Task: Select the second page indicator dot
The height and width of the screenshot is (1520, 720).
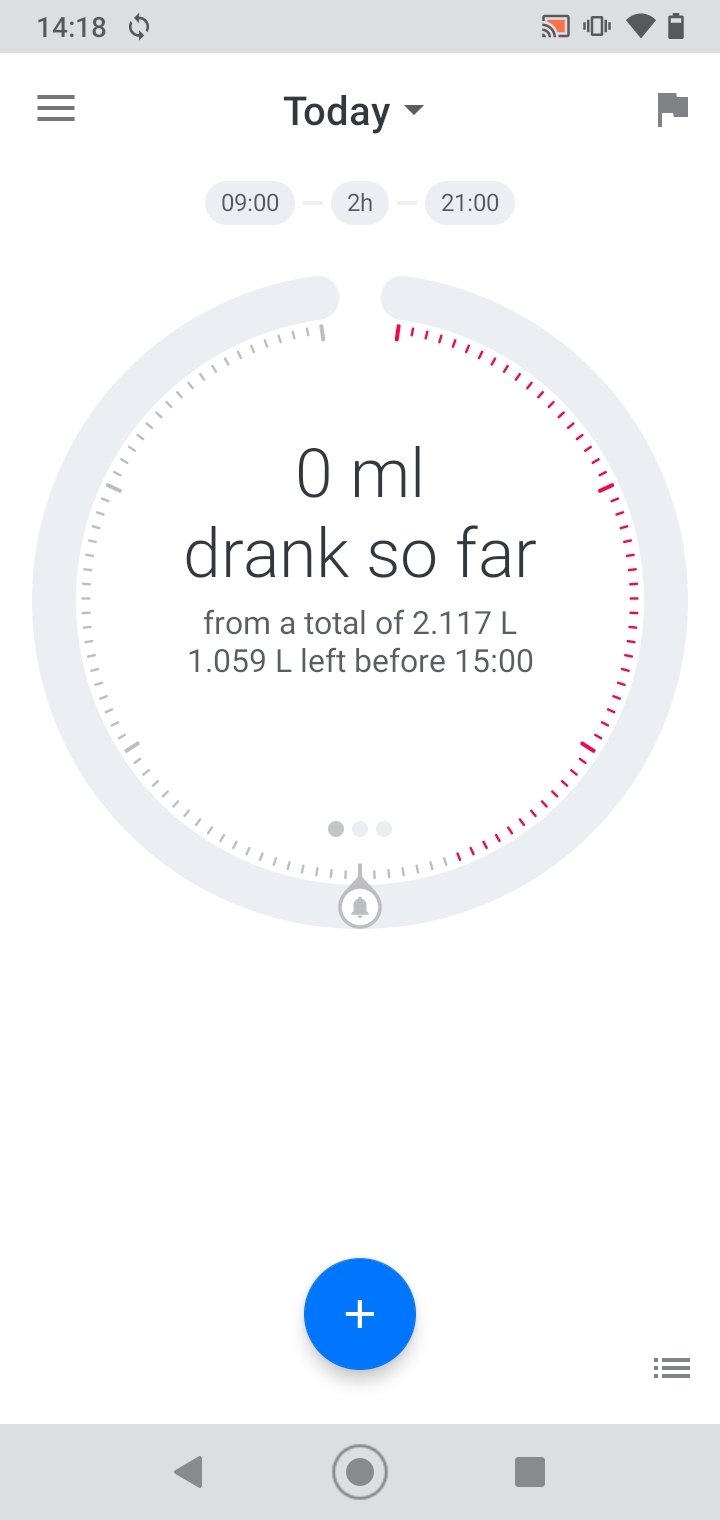Action: (x=360, y=829)
